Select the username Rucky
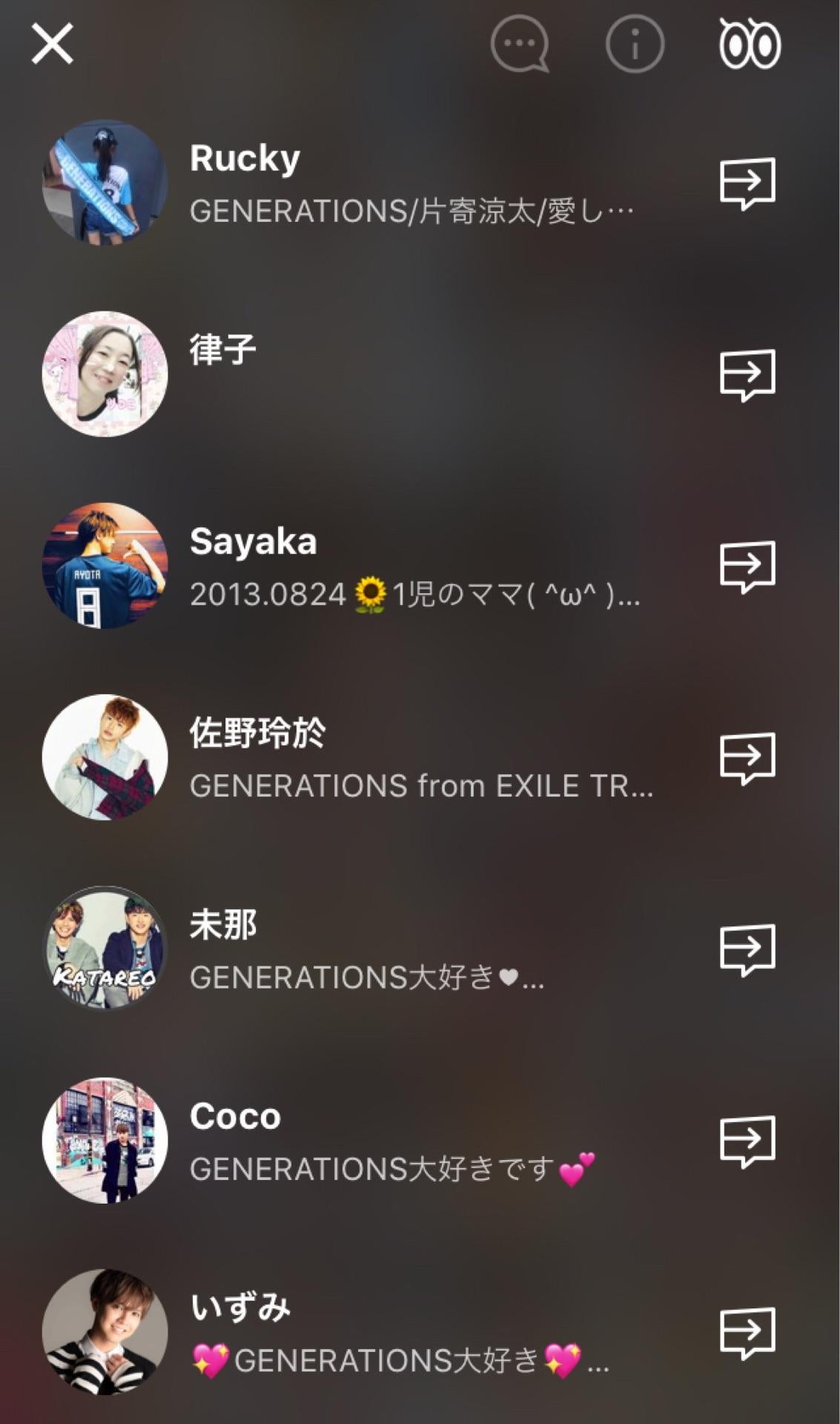Image resolution: width=840 pixels, height=1424 pixels. coord(243,158)
